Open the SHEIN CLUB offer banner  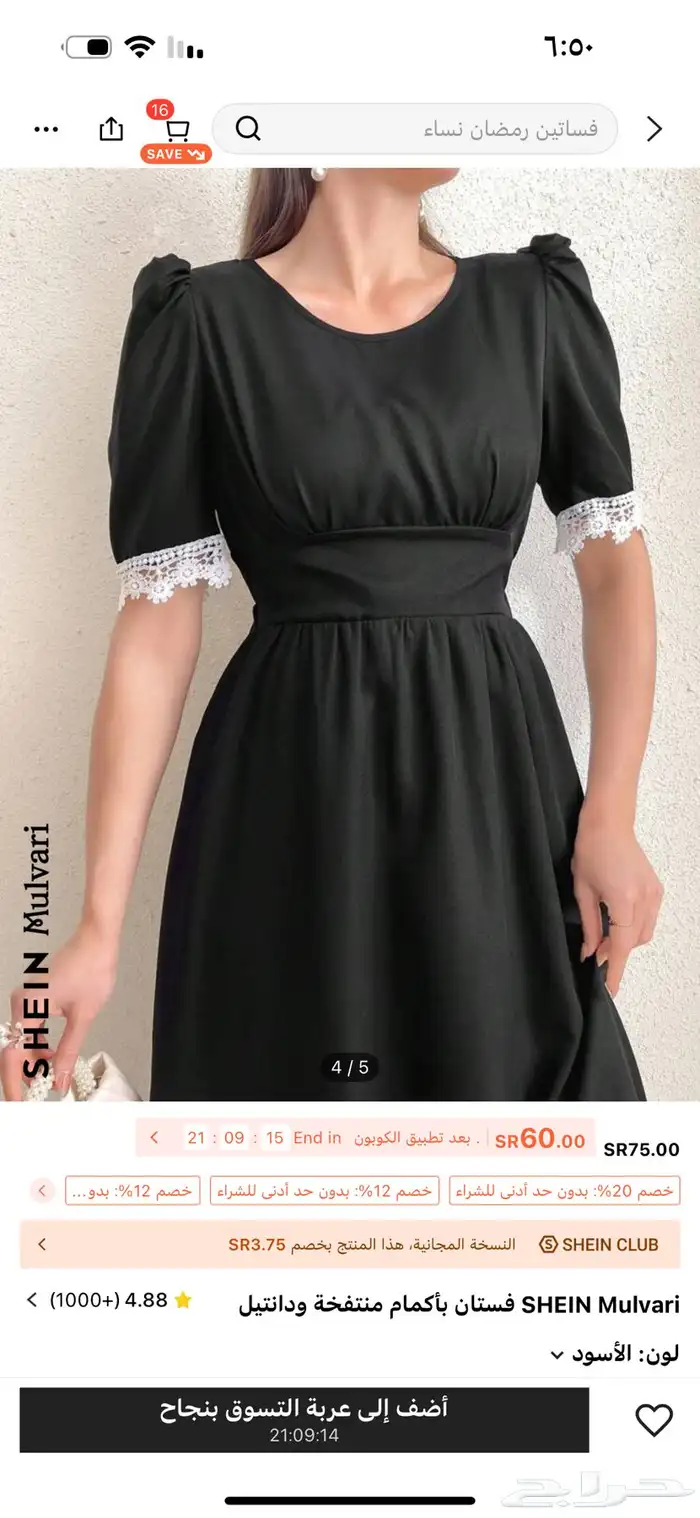click(350, 1245)
